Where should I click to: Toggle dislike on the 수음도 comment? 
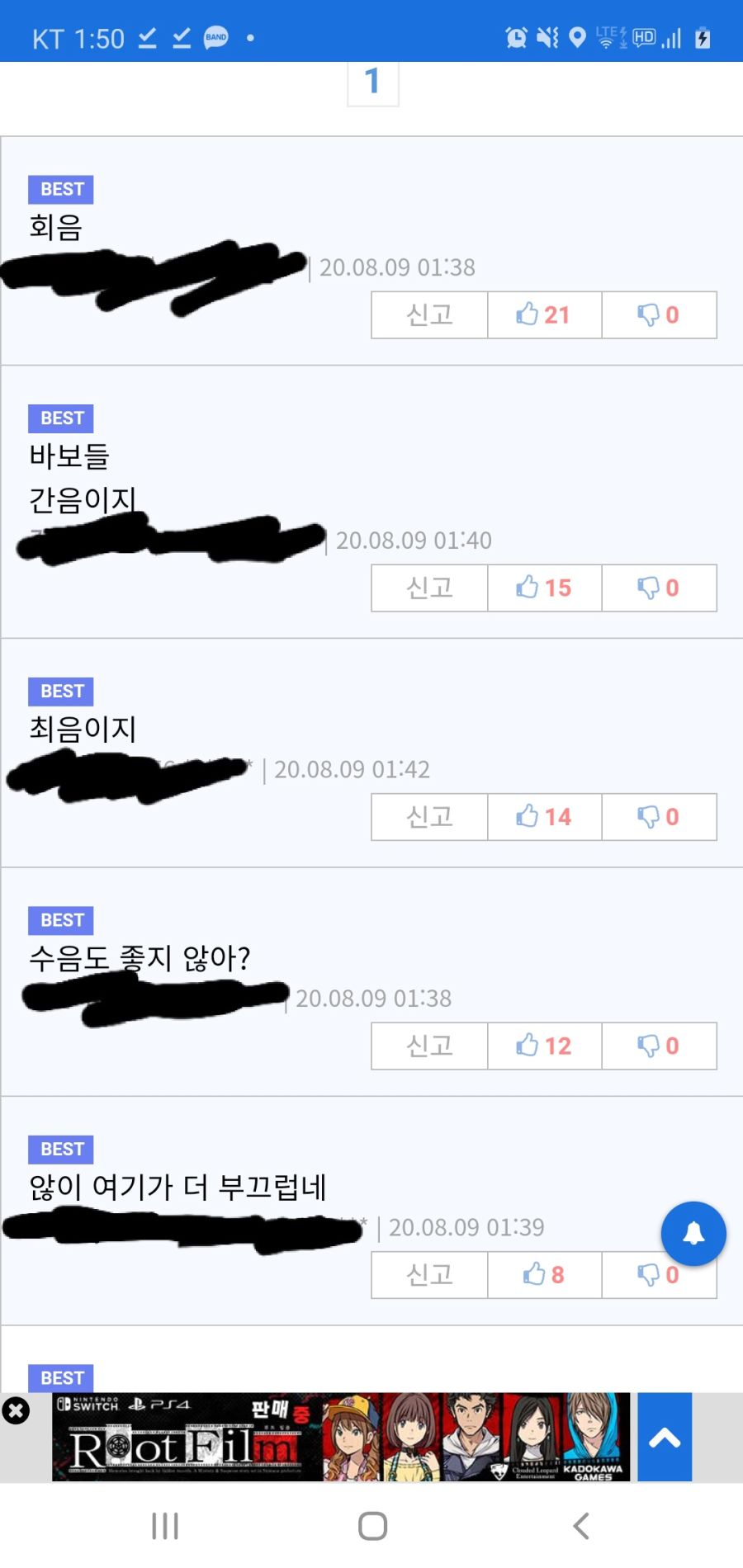(659, 1046)
